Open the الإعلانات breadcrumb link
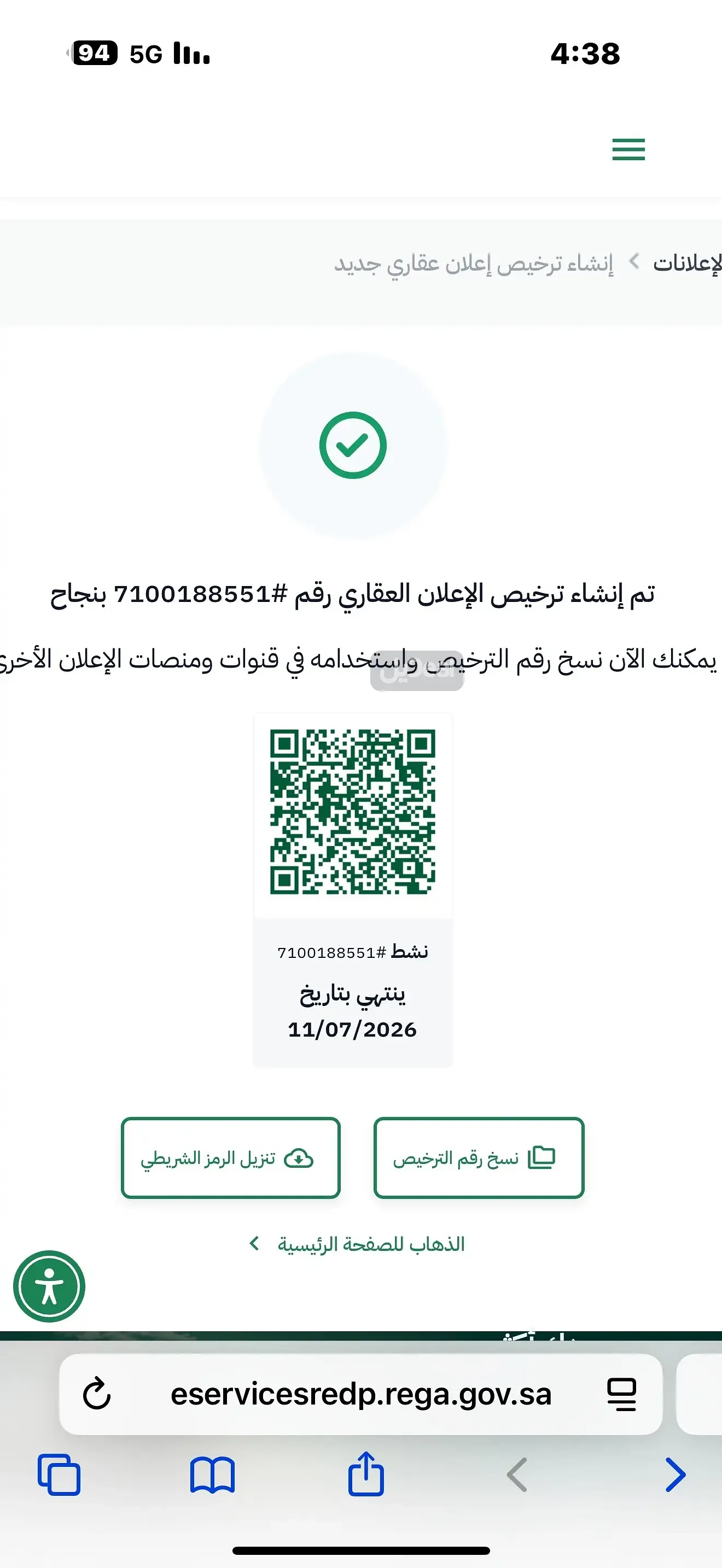The image size is (722, 1568). coord(686,263)
